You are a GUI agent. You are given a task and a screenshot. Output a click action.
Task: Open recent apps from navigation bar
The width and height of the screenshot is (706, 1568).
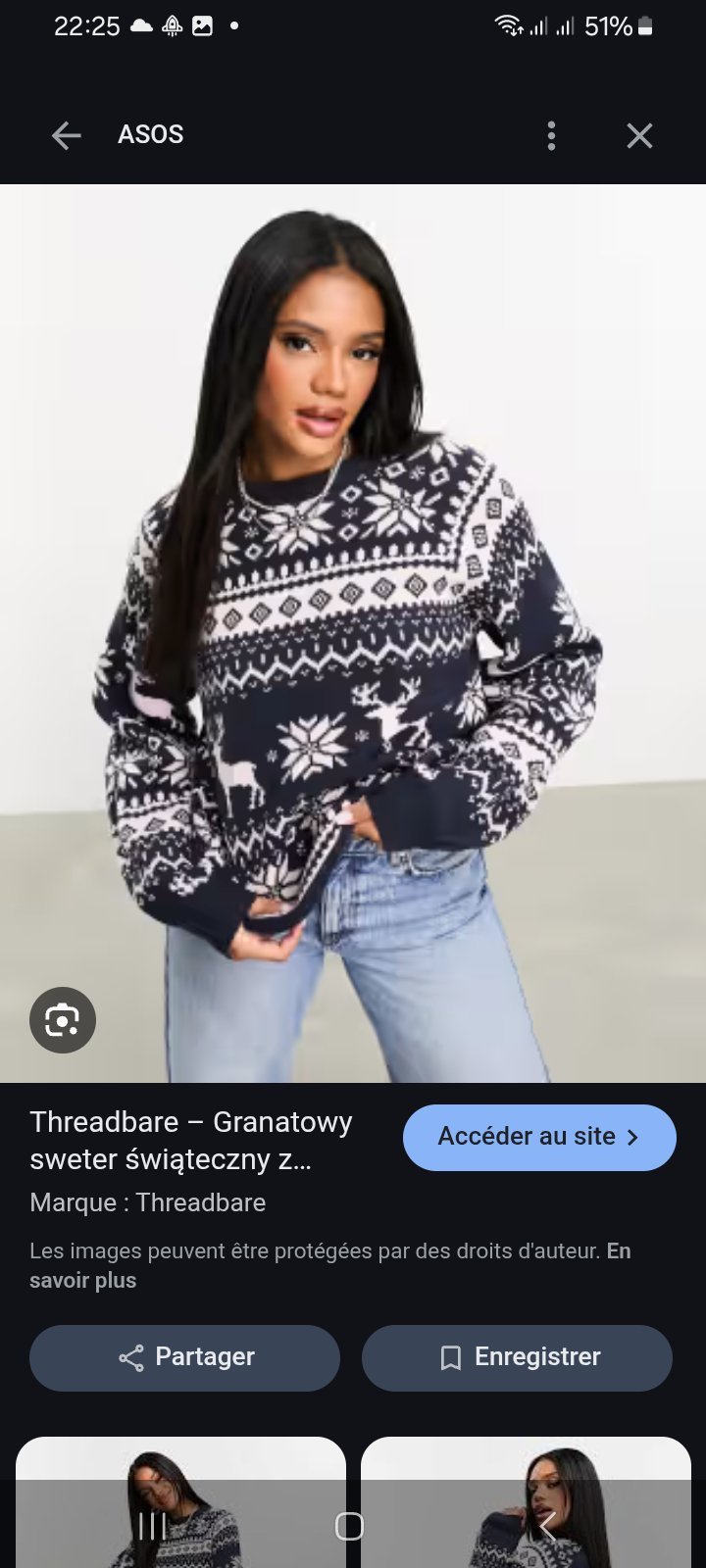pyautogui.click(x=152, y=1526)
